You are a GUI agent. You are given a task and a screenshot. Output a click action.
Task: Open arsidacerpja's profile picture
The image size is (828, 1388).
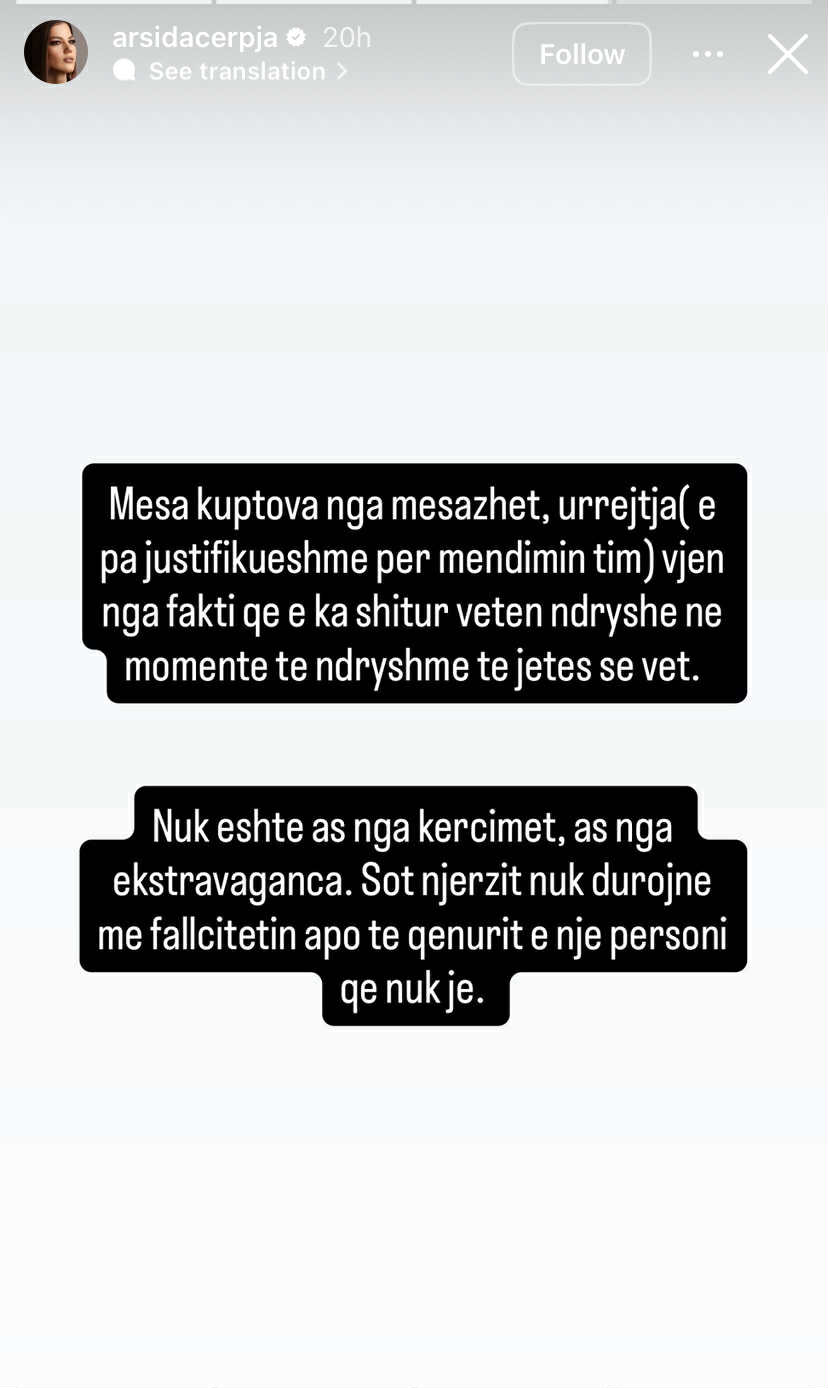coord(56,53)
